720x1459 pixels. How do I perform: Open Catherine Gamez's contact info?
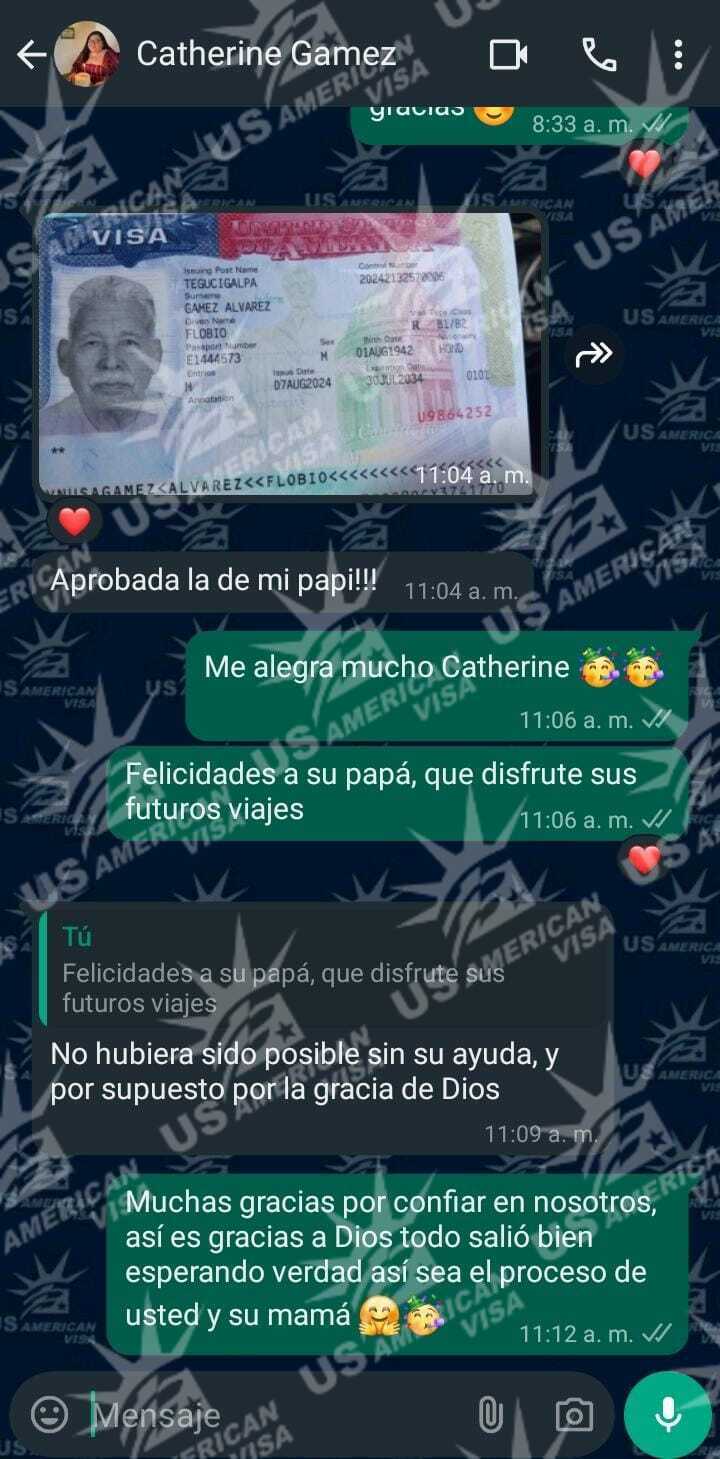coord(265,54)
